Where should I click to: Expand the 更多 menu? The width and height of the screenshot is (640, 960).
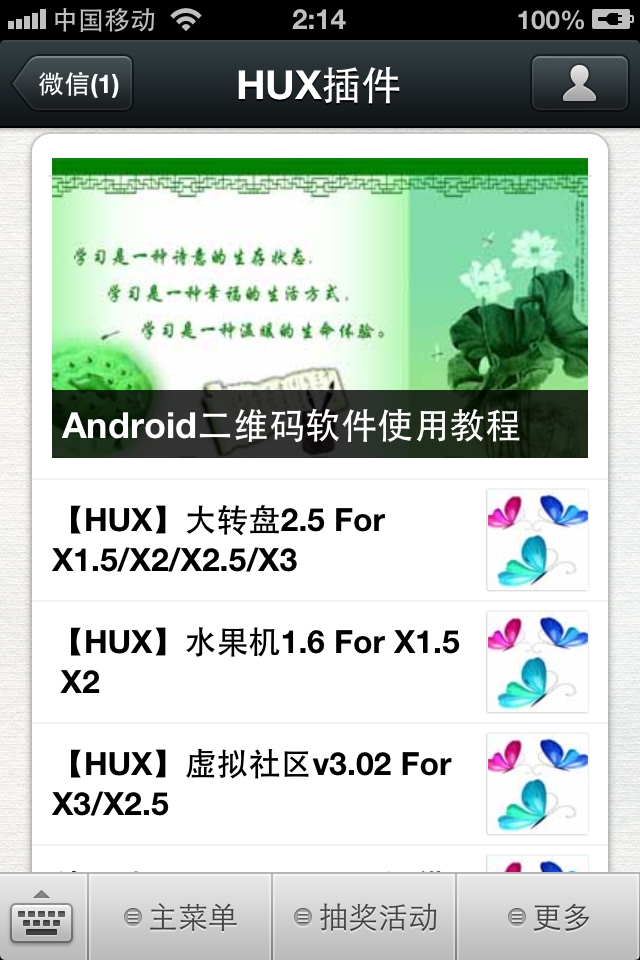coord(549,917)
